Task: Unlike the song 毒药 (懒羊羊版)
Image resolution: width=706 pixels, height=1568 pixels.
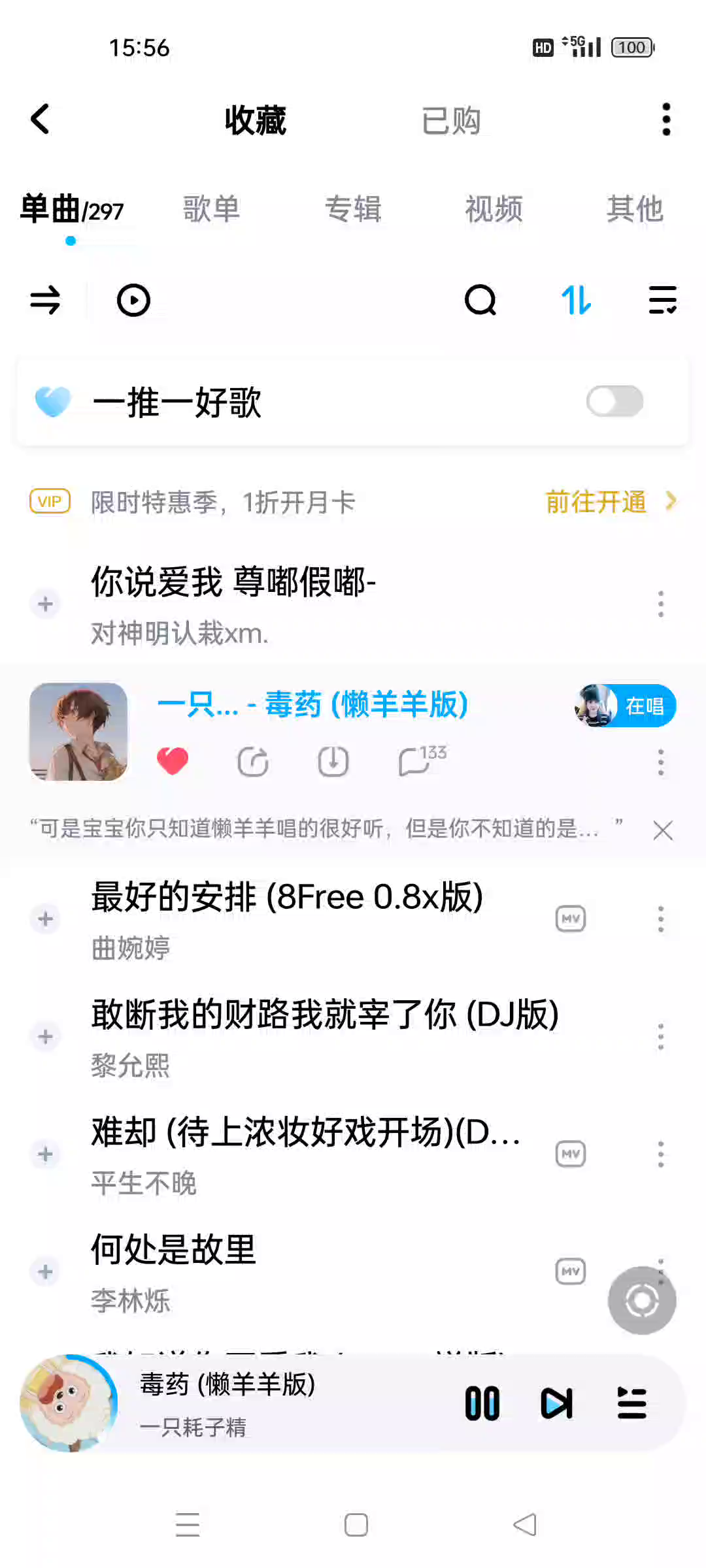Action: pyautogui.click(x=173, y=761)
